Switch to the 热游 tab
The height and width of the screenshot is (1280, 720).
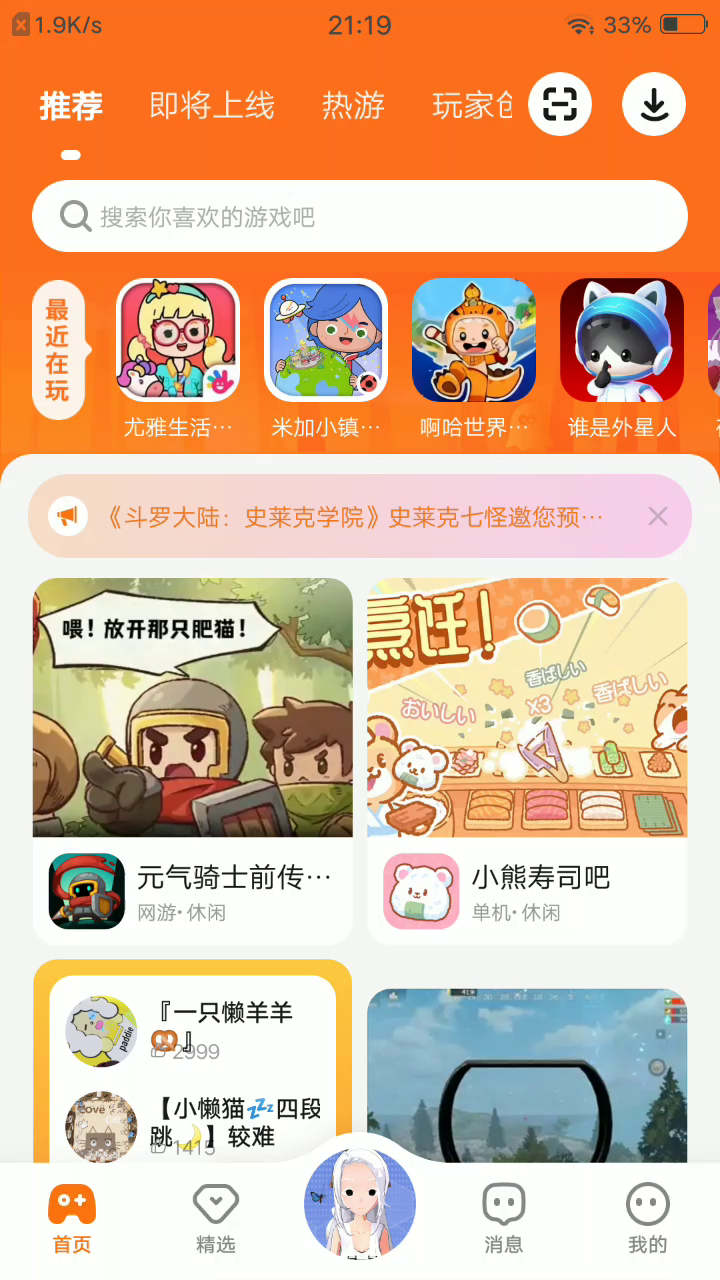click(353, 105)
